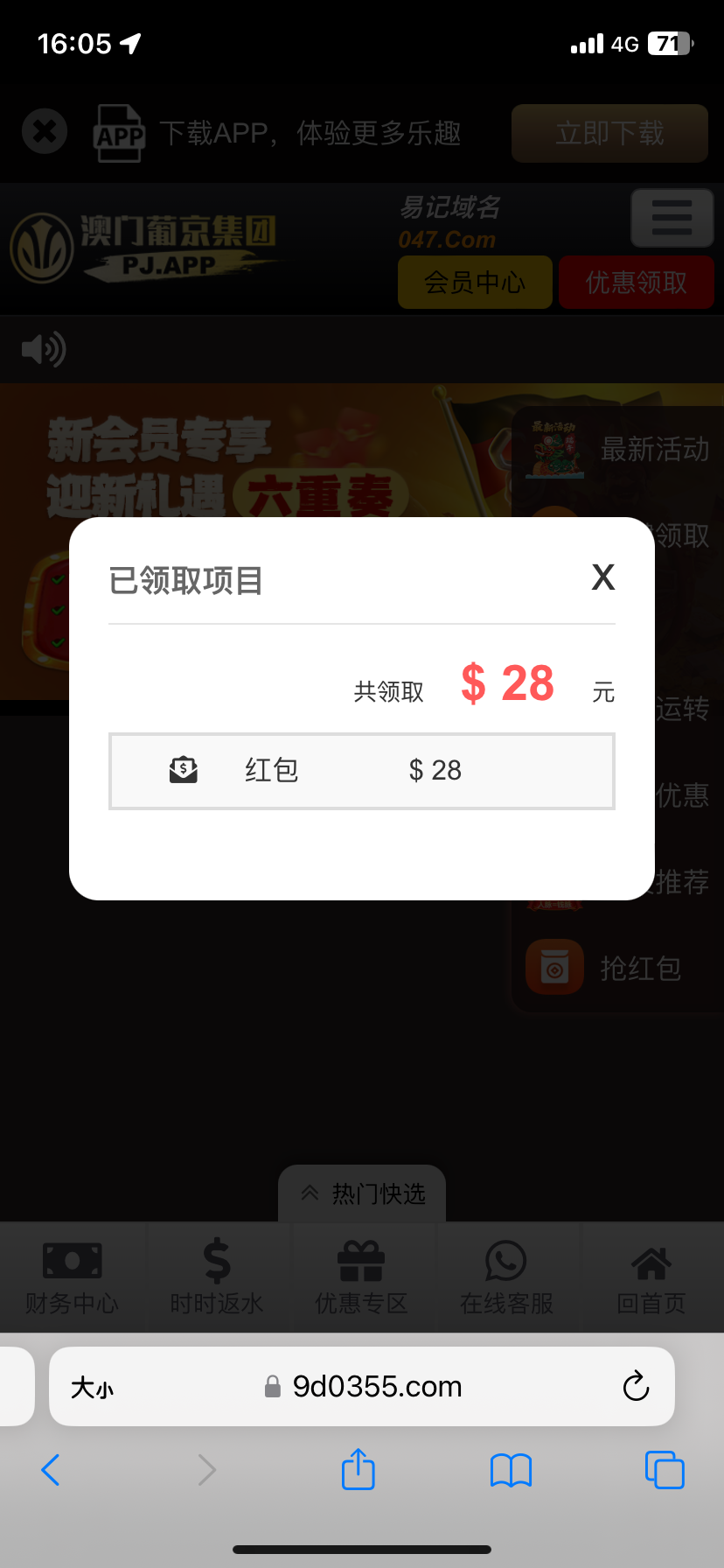Image resolution: width=724 pixels, height=1568 pixels.
Task: Return via 回首页 home tab
Action: click(651, 1277)
